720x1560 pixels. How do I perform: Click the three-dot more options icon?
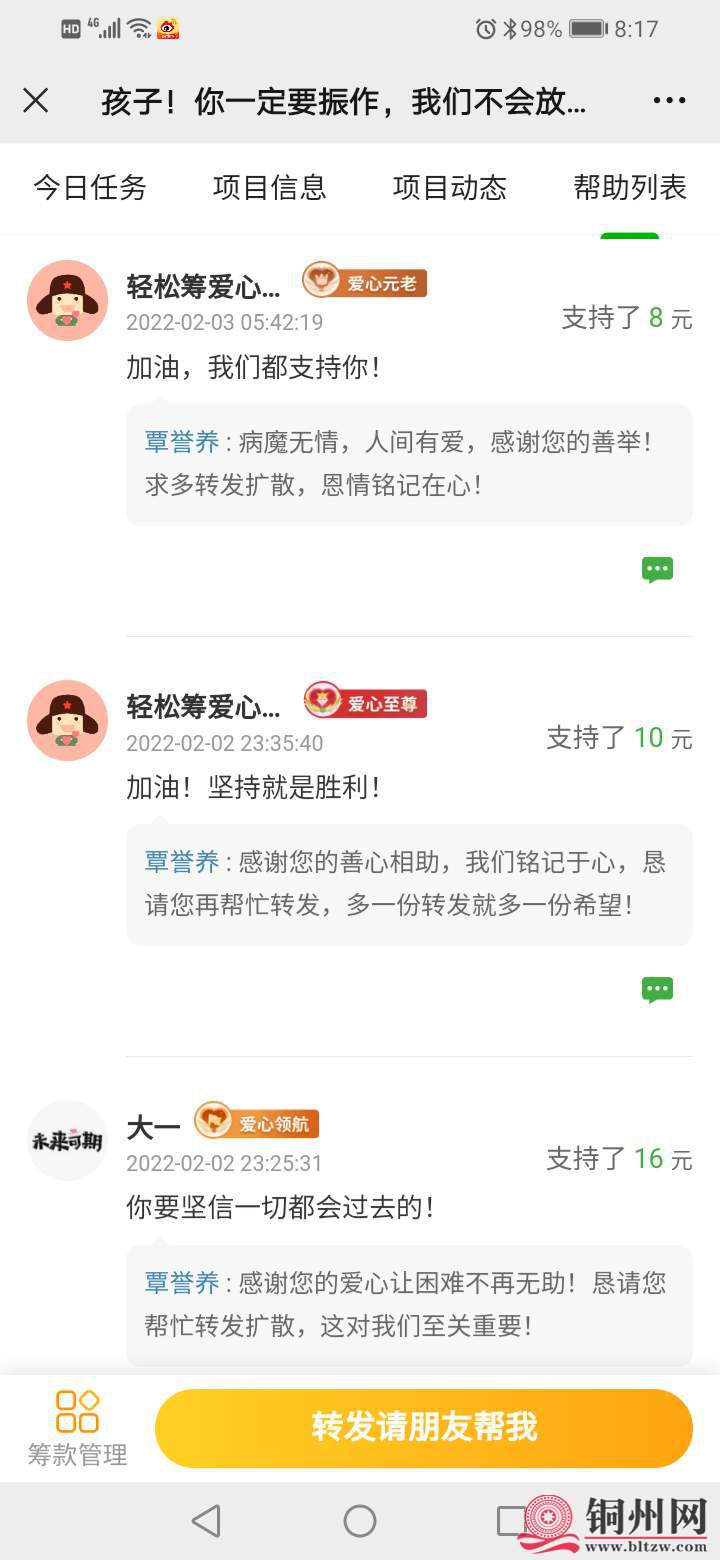[x=668, y=100]
